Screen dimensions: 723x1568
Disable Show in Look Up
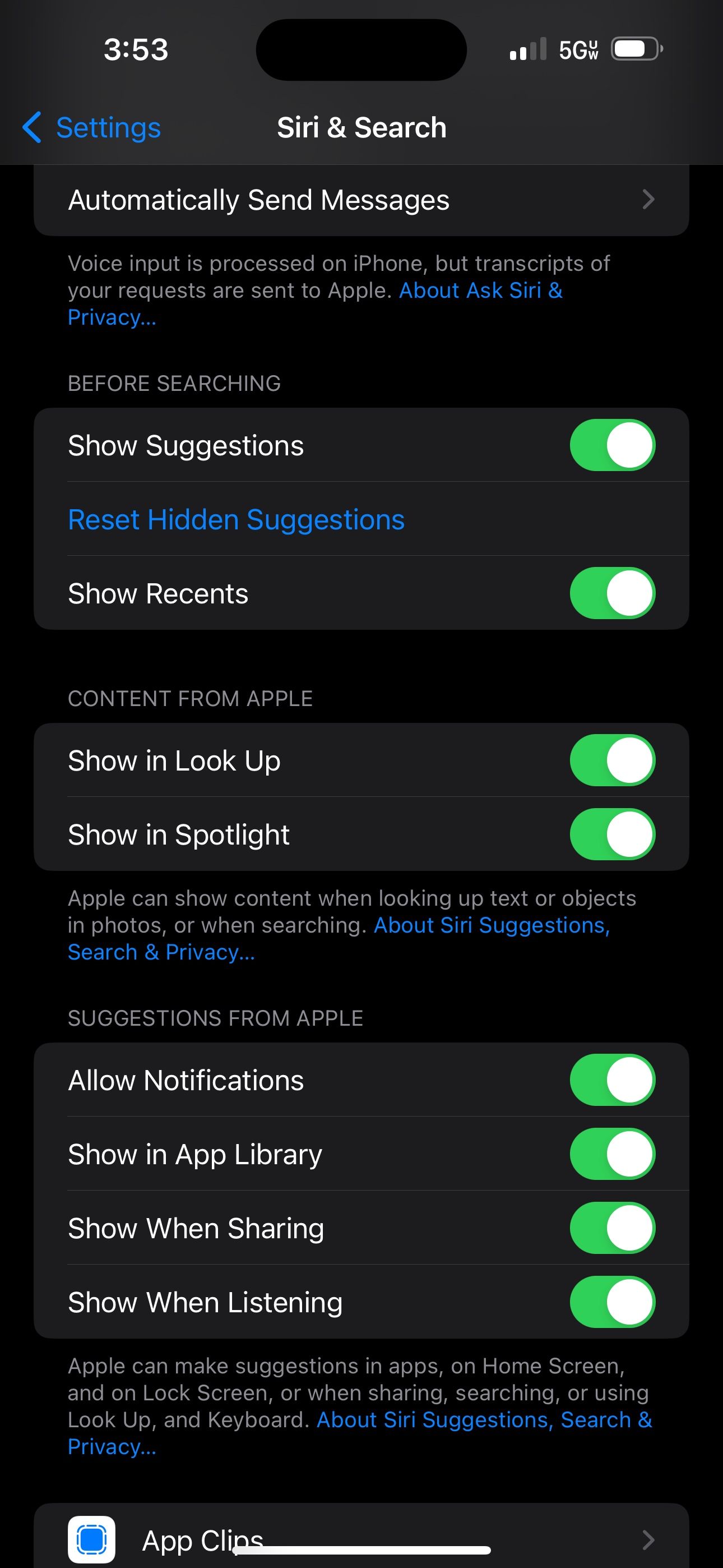coord(613,760)
